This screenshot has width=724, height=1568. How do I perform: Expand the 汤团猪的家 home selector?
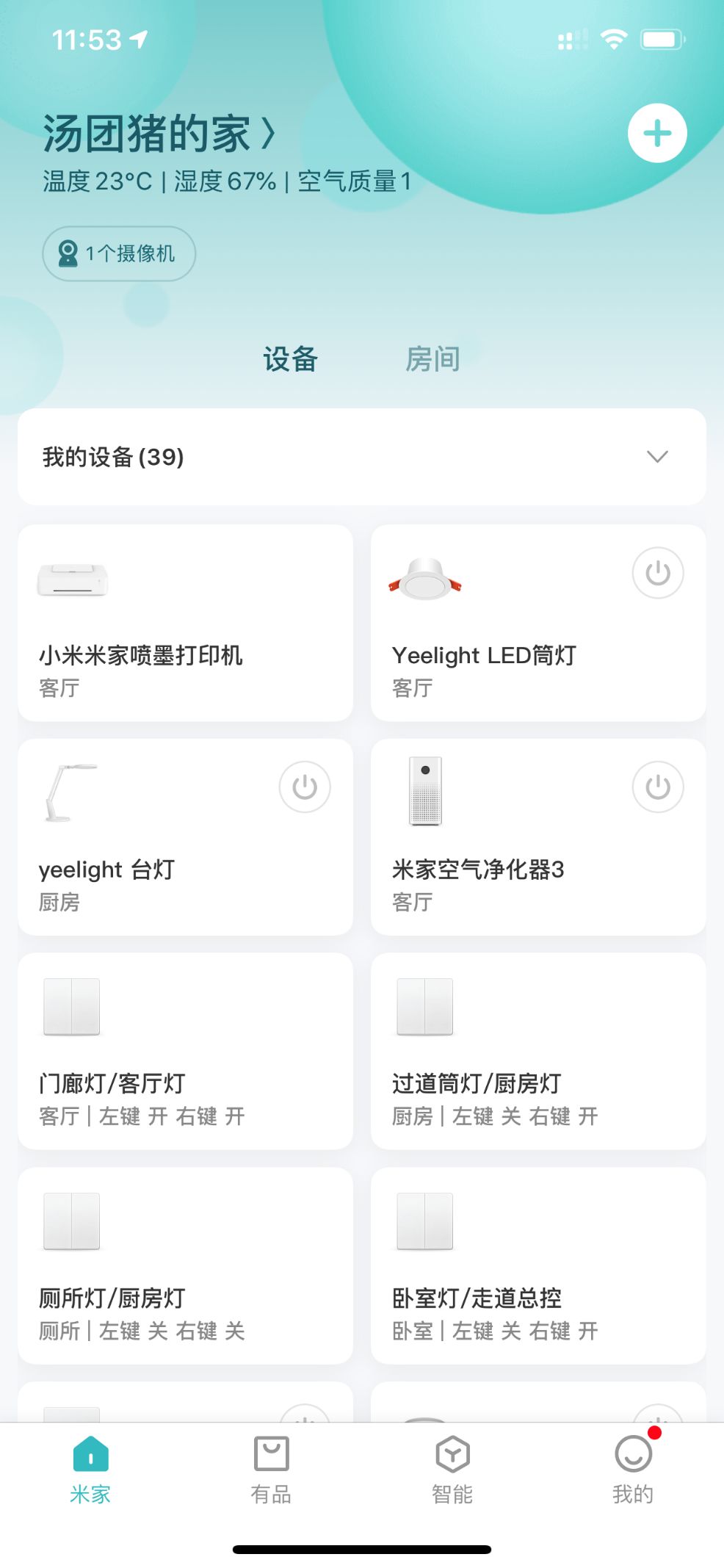pos(158,132)
